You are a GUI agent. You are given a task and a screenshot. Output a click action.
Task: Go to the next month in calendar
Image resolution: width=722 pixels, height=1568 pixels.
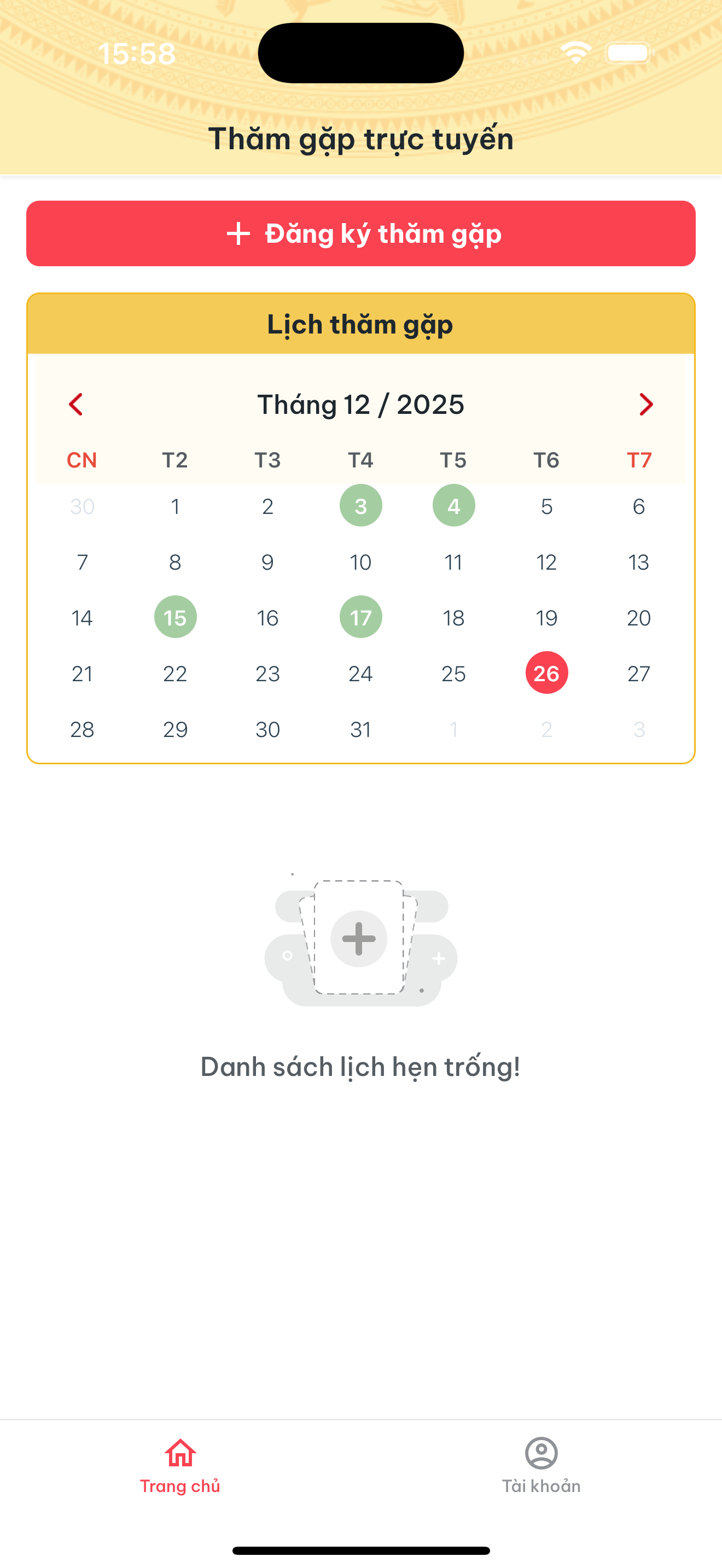(646, 404)
